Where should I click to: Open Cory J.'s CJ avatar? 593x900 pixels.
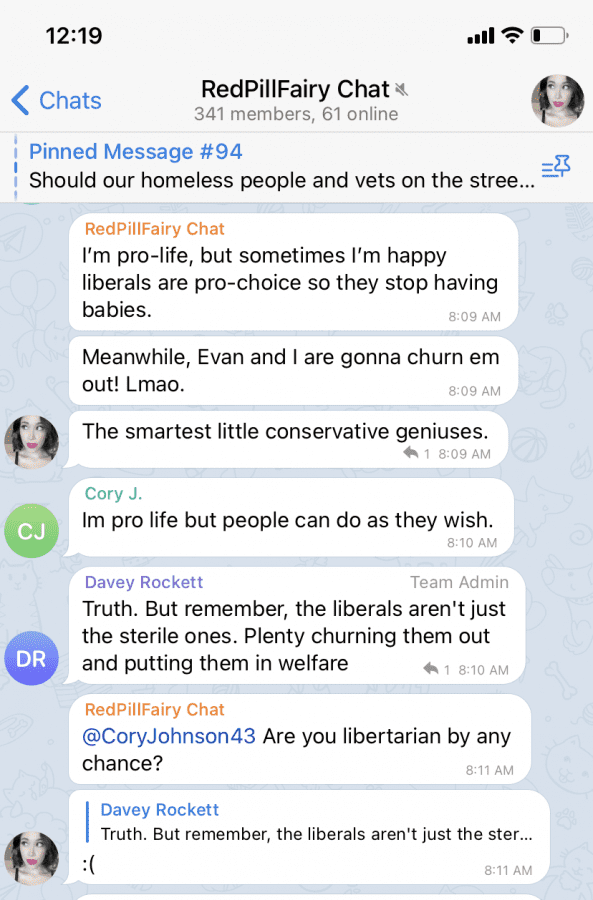click(32, 531)
